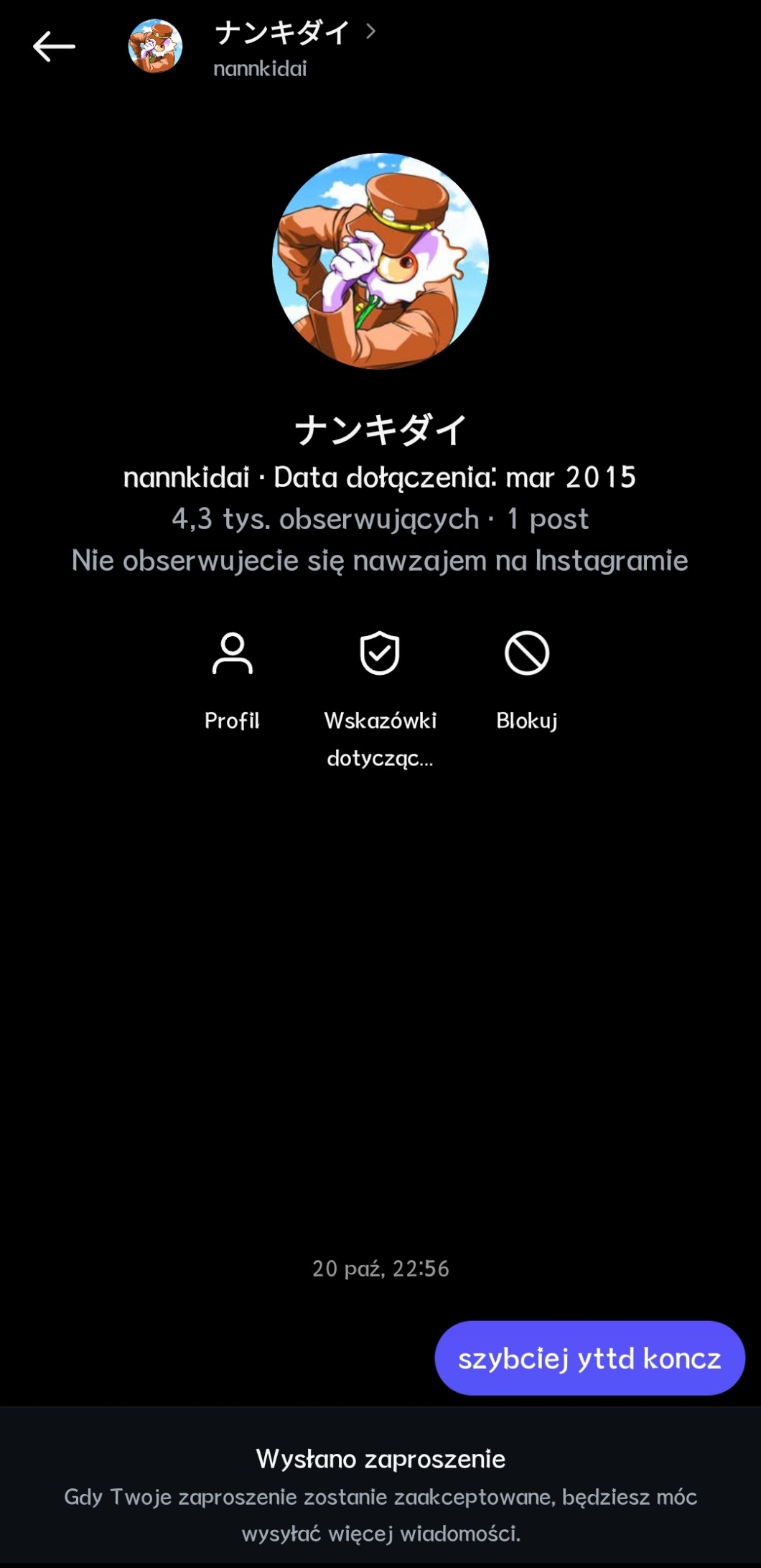Tap the large round profile picture
Viewport: 761px width, 1568px height.
380,261
